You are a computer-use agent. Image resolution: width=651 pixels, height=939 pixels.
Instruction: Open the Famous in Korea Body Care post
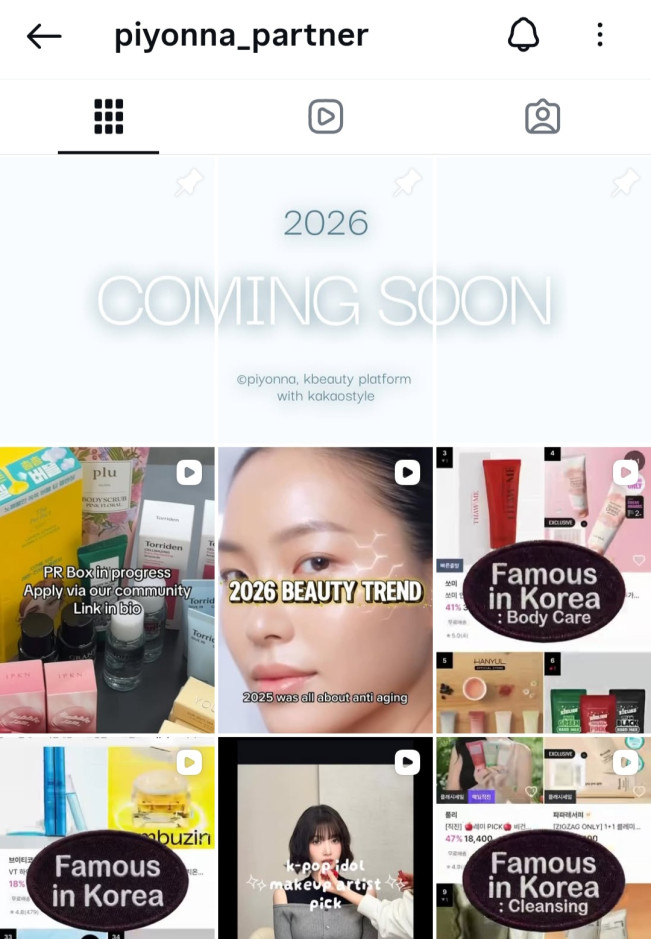pos(543,590)
